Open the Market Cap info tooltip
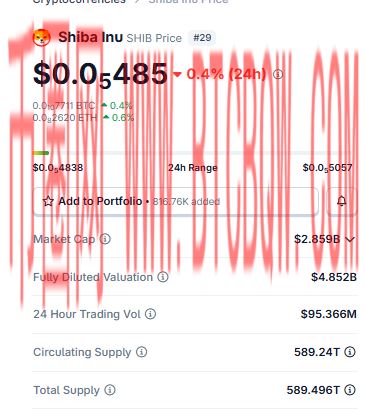The image size is (365, 409). pyautogui.click(x=105, y=239)
